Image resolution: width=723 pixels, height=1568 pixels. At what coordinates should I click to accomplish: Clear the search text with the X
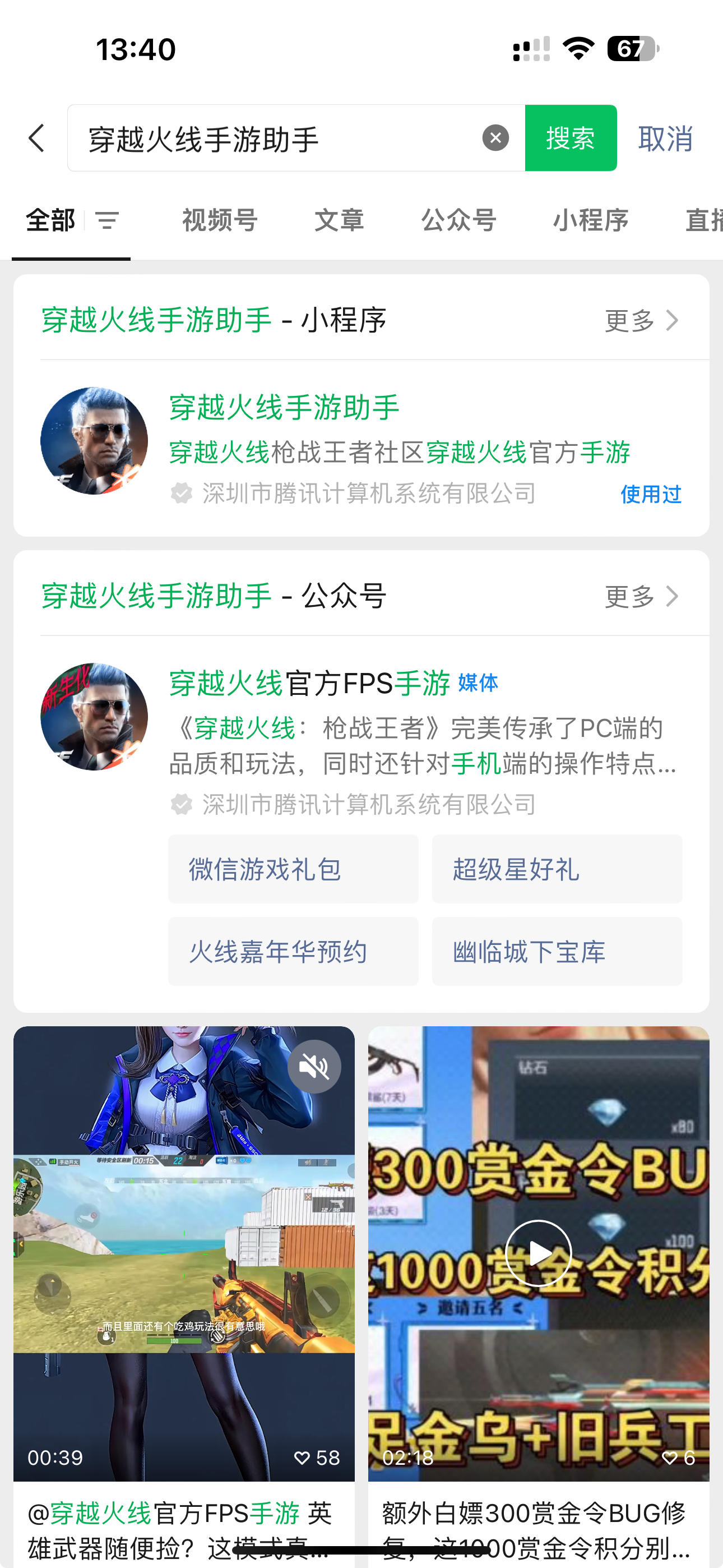[x=495, y=138]
